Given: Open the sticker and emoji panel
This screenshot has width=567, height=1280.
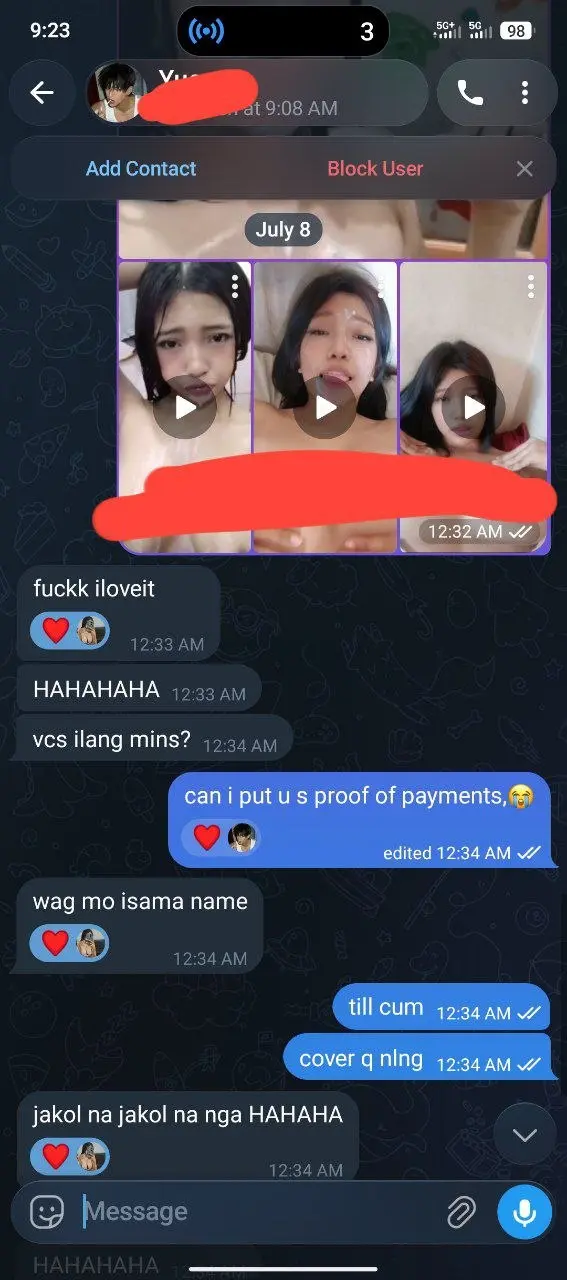Looking at the screenshot, I should point(47,1212).
